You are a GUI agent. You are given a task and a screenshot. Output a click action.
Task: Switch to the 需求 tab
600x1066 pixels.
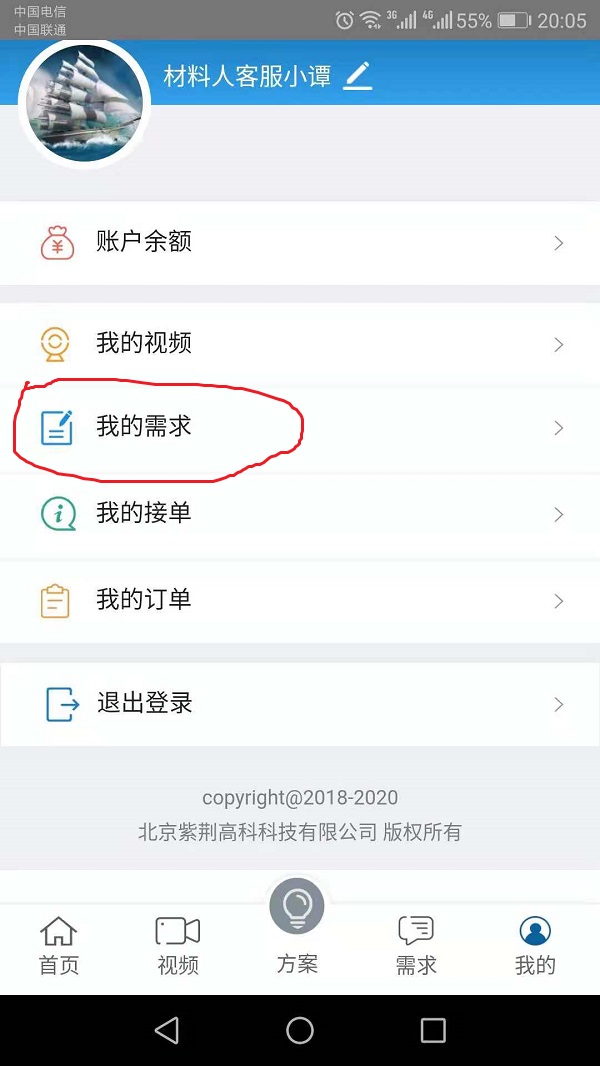[416, 946]
